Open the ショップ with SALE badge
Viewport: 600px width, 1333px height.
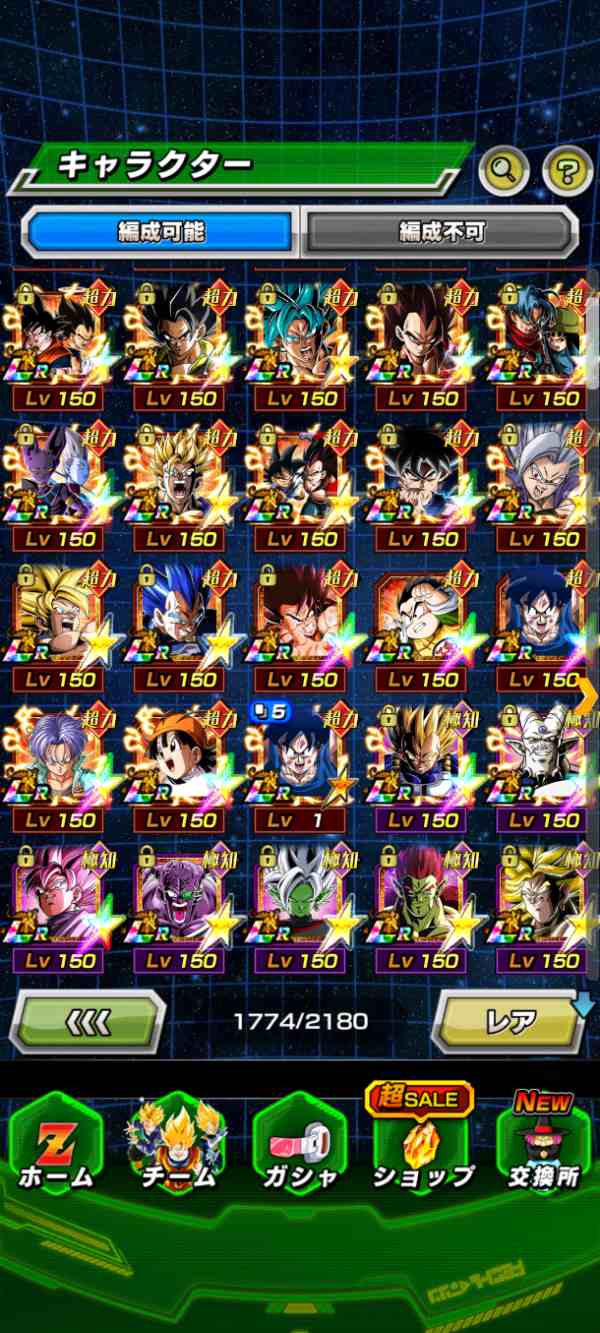coord(424,1149)
